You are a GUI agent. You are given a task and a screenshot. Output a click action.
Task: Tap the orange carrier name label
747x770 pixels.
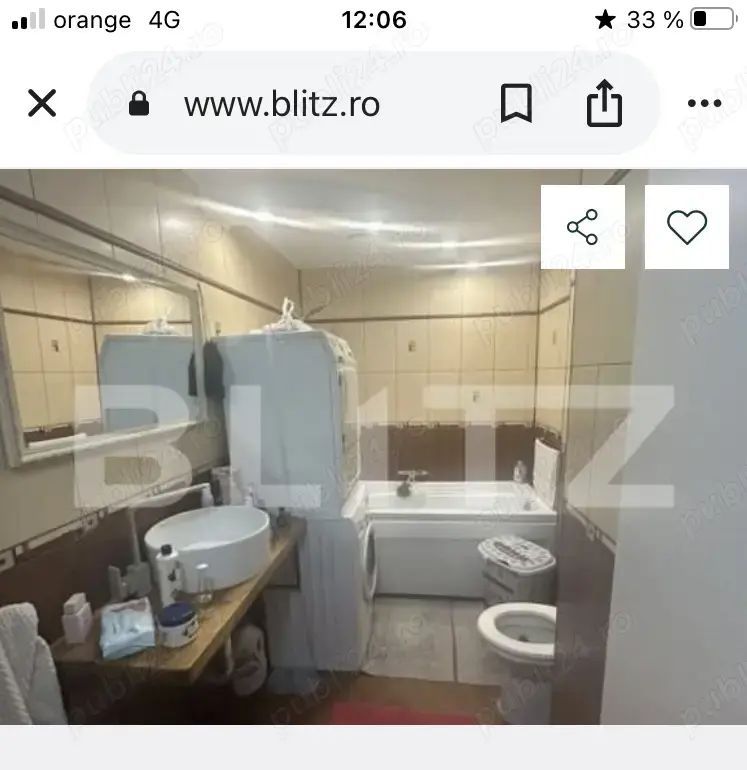click(94, 18)
